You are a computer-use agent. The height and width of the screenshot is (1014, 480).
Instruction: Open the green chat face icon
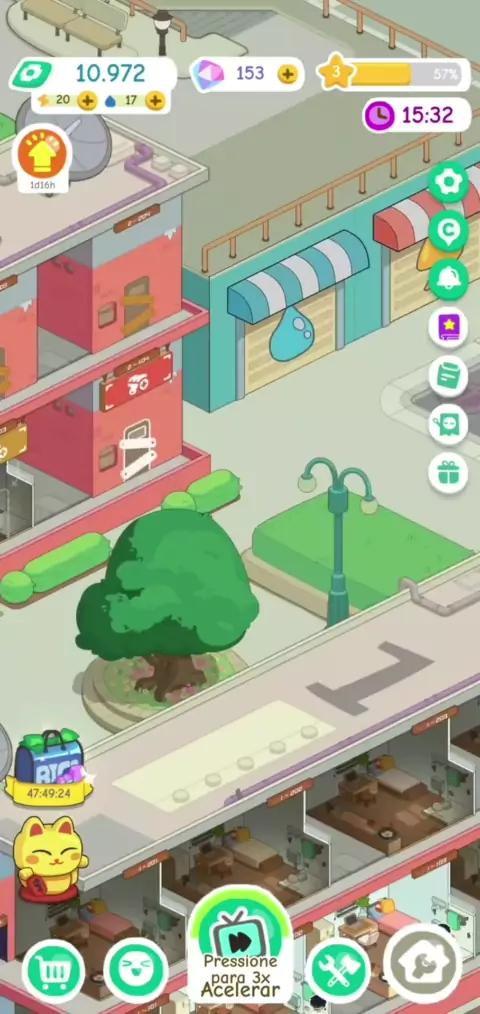[x=448, y=424]
